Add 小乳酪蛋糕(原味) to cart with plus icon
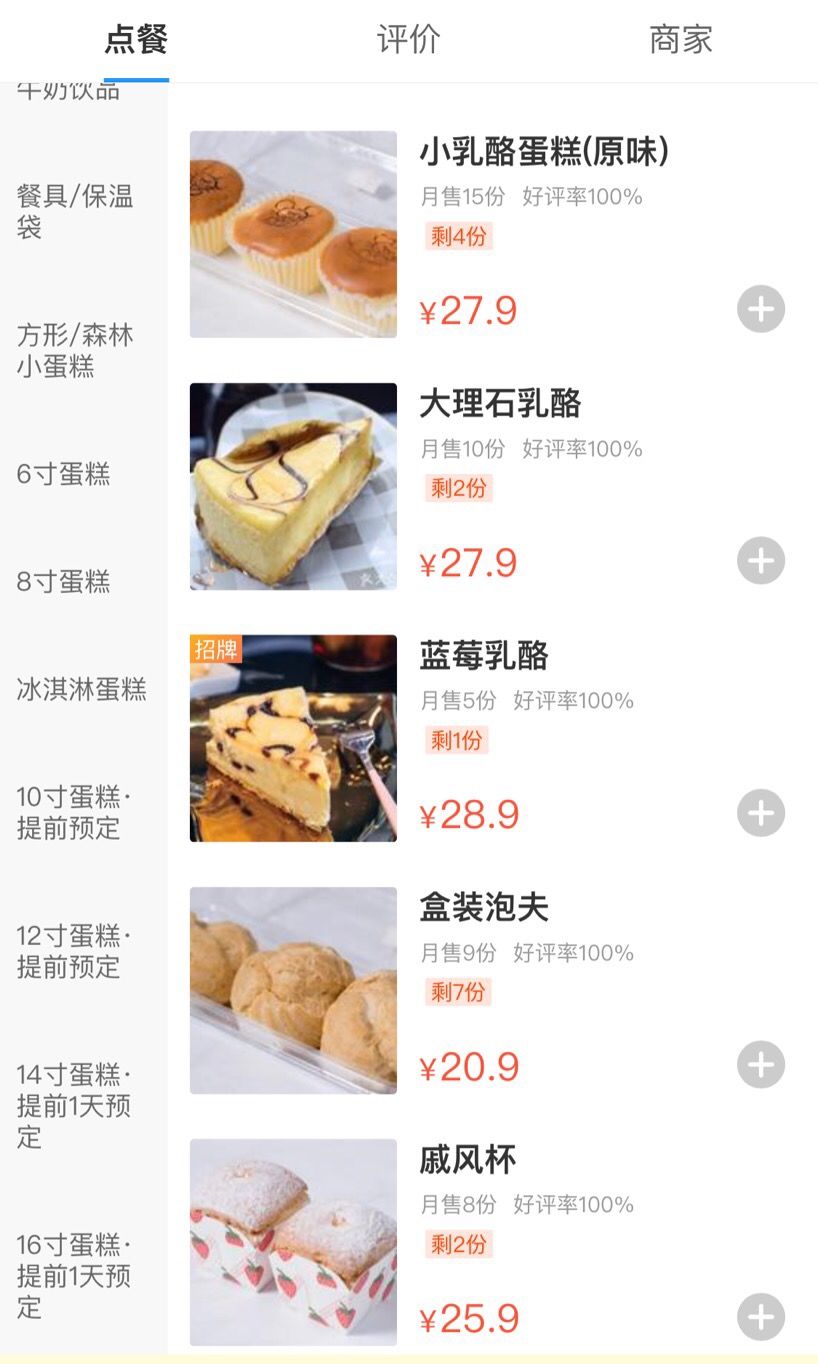This screenshot has height=1364, width=818. (761, 309)
